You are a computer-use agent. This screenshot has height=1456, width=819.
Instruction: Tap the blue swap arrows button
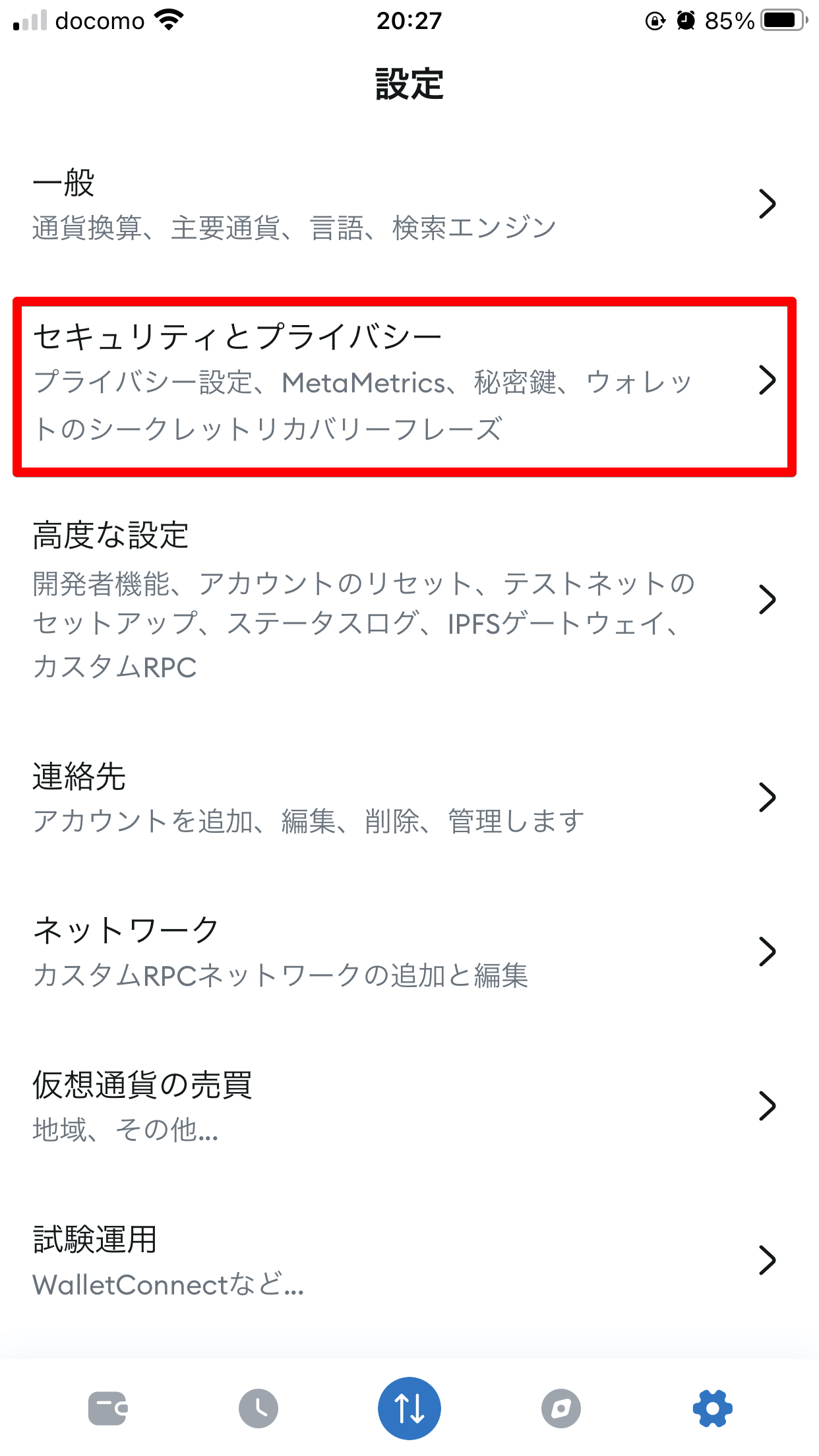pyautogui.click(x=409, y=1409)
